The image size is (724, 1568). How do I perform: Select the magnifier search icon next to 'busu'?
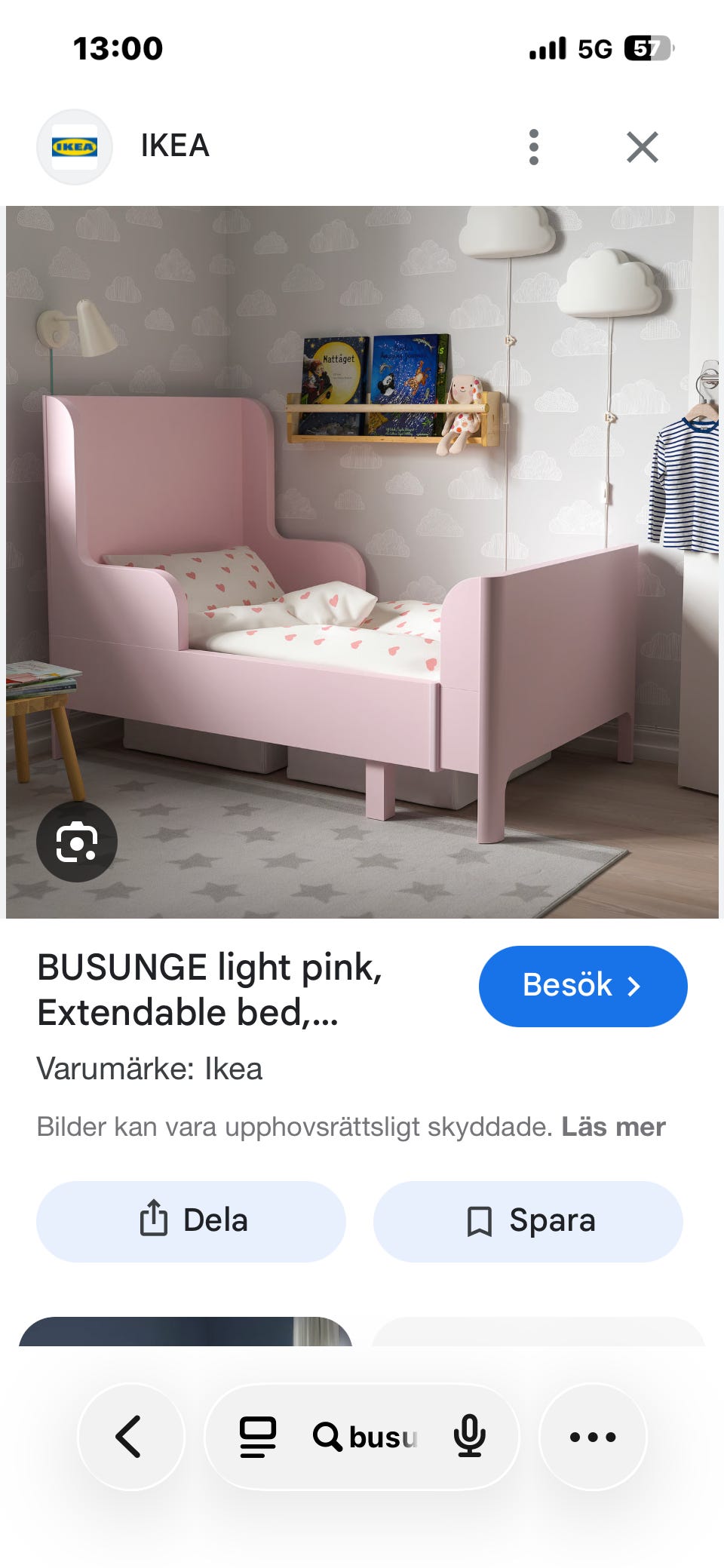[x=327, y=1436]
